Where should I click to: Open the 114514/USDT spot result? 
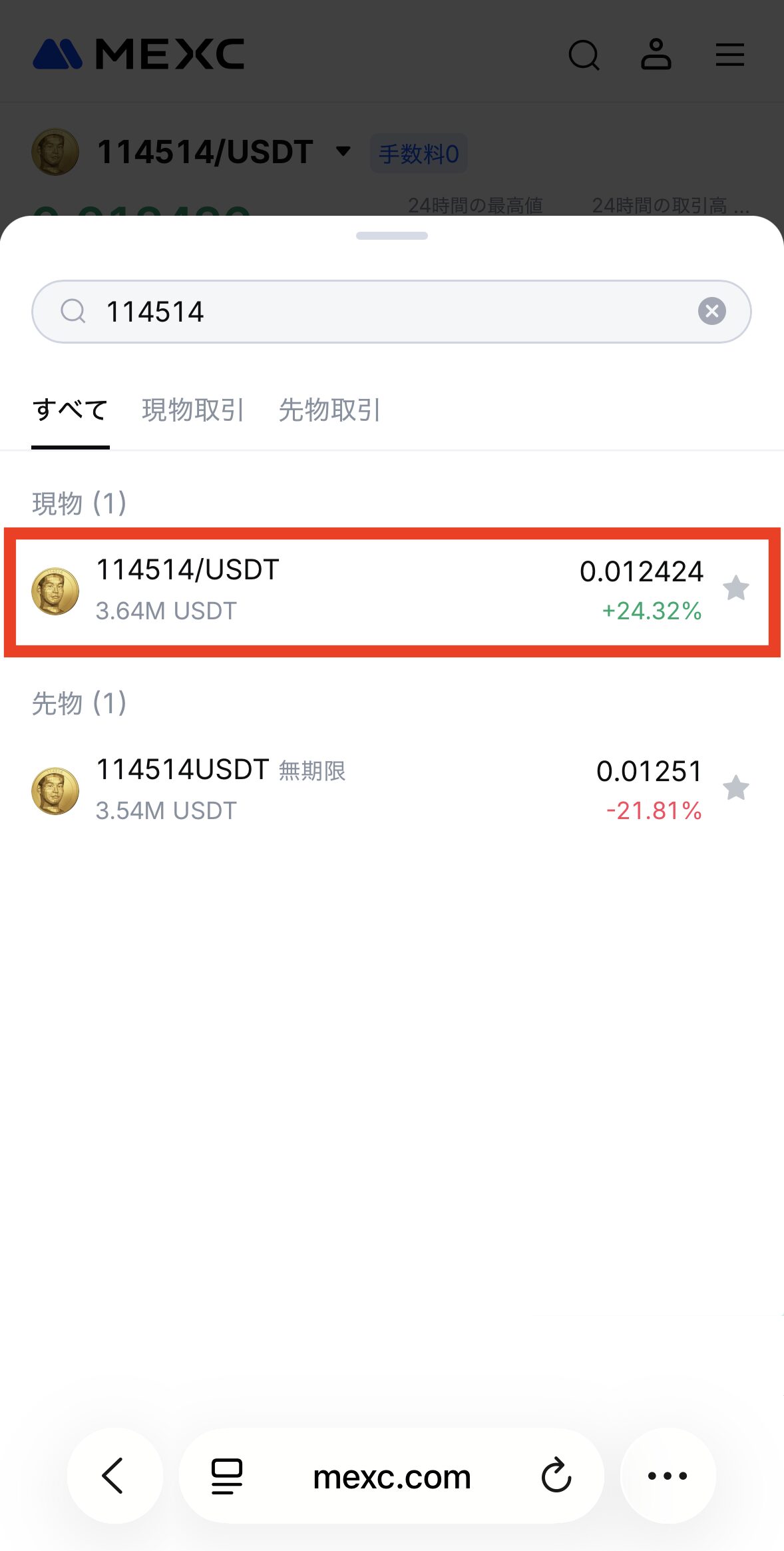click(333, 591)
